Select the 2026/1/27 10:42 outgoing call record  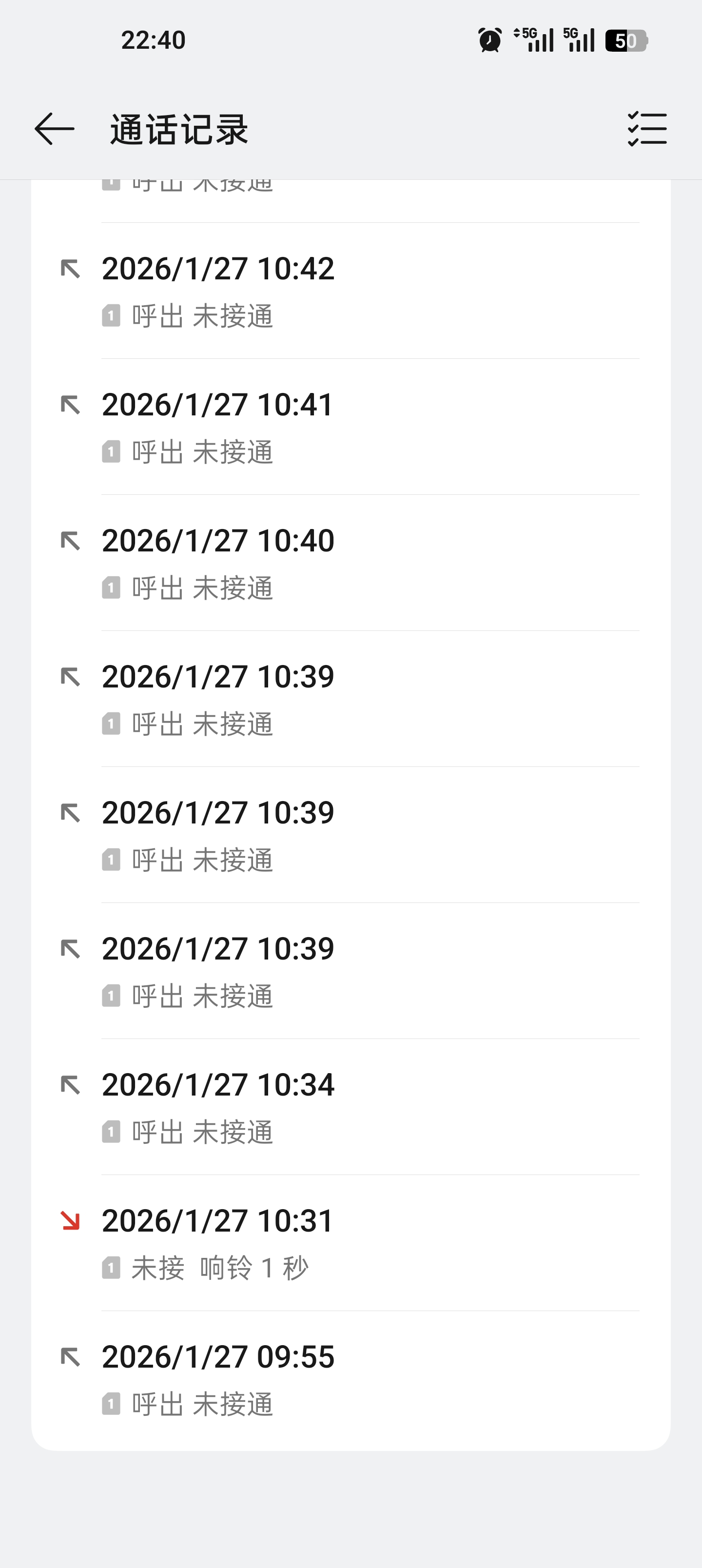[351, 291]
